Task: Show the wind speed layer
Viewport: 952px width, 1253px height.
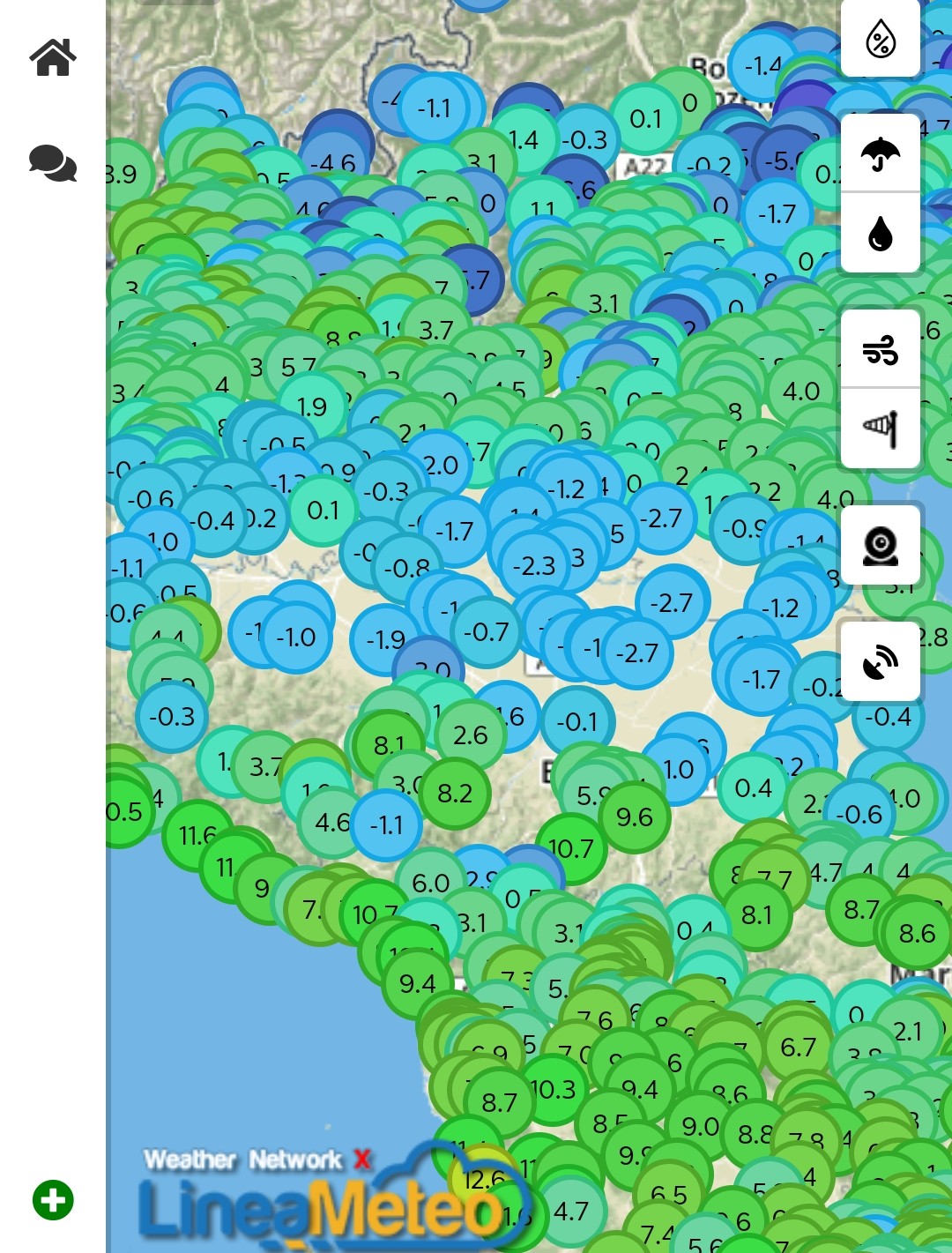Action: coord(880,350)
